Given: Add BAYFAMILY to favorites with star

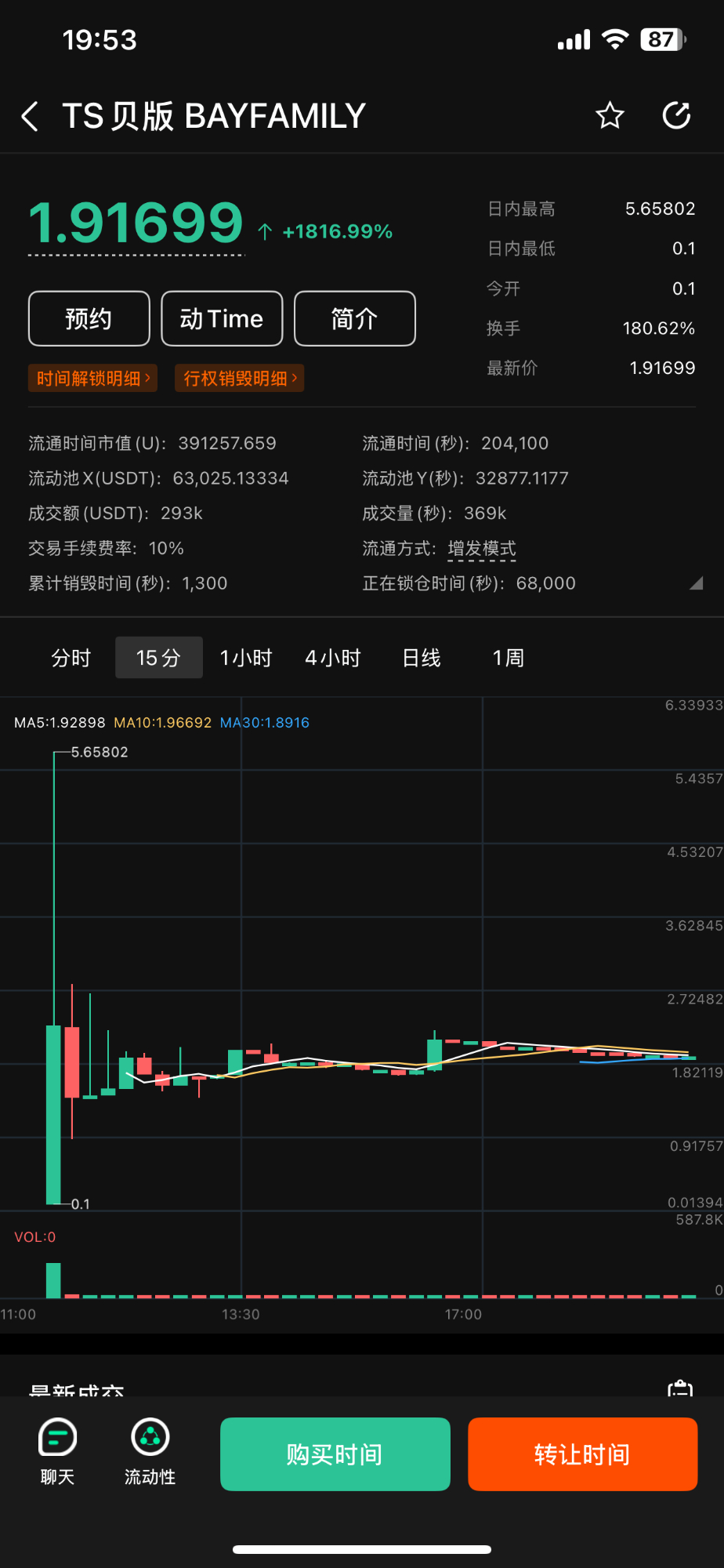Looking at the screenshot, I should (x=610, y=115).
